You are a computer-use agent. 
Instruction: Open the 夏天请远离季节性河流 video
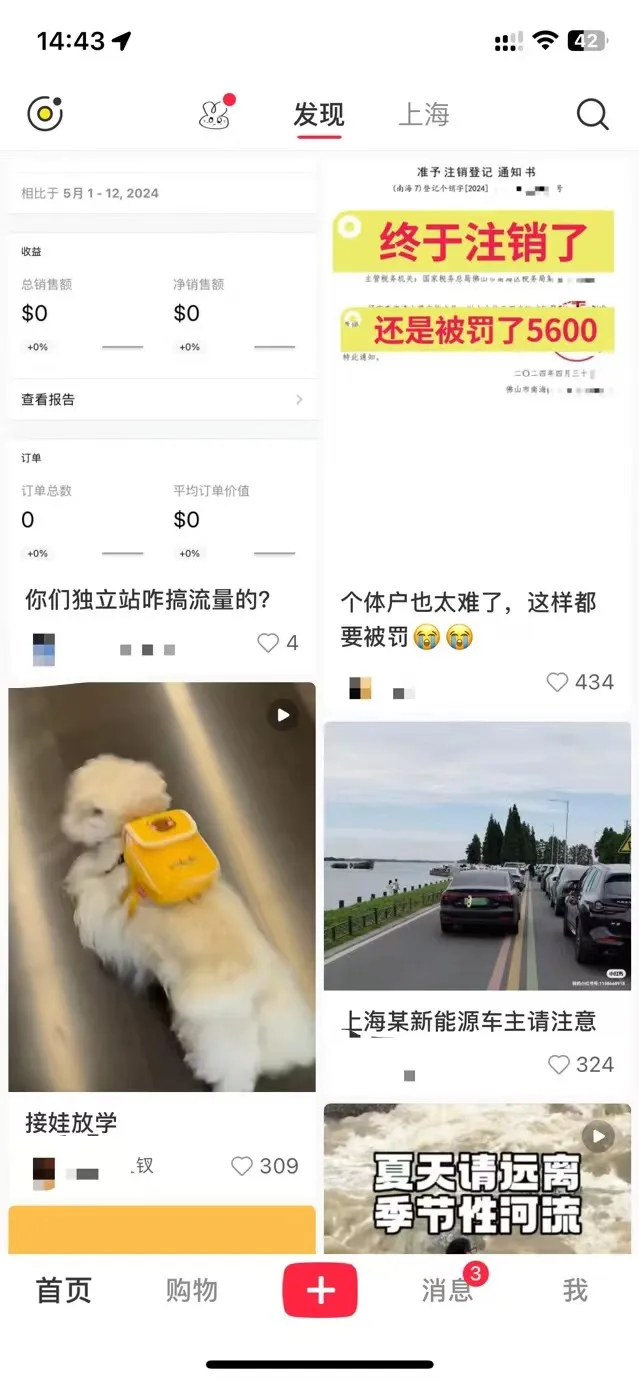[x=477, y=1180]
